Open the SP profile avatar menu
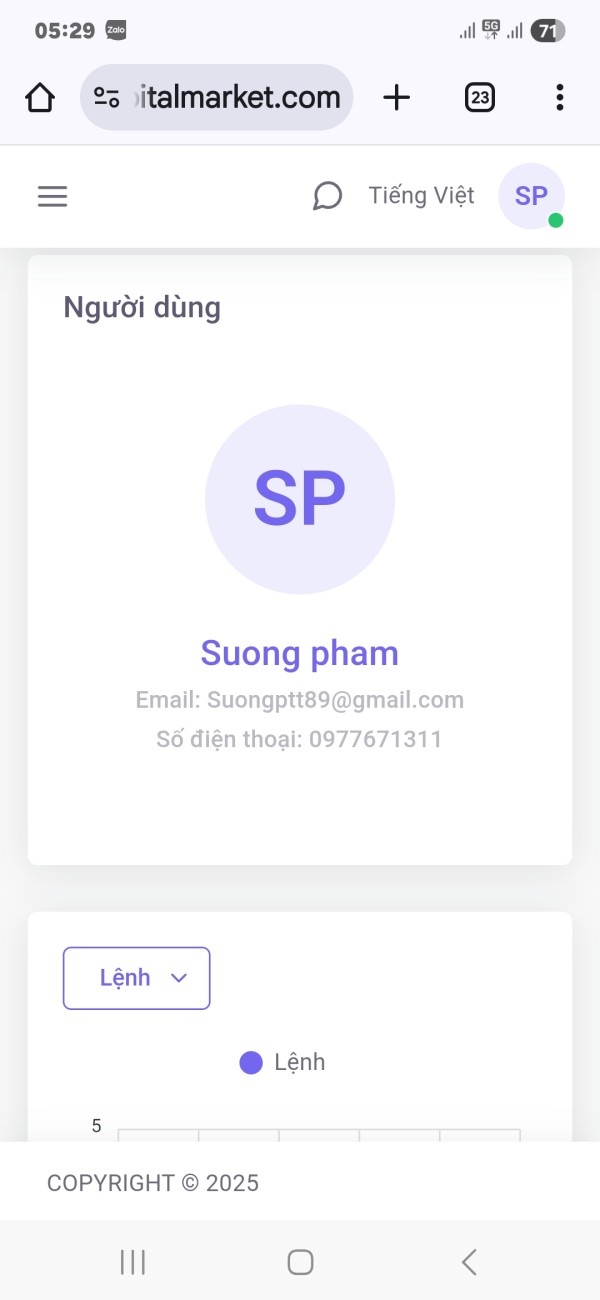600x1300 pixels. coord(531,196)
